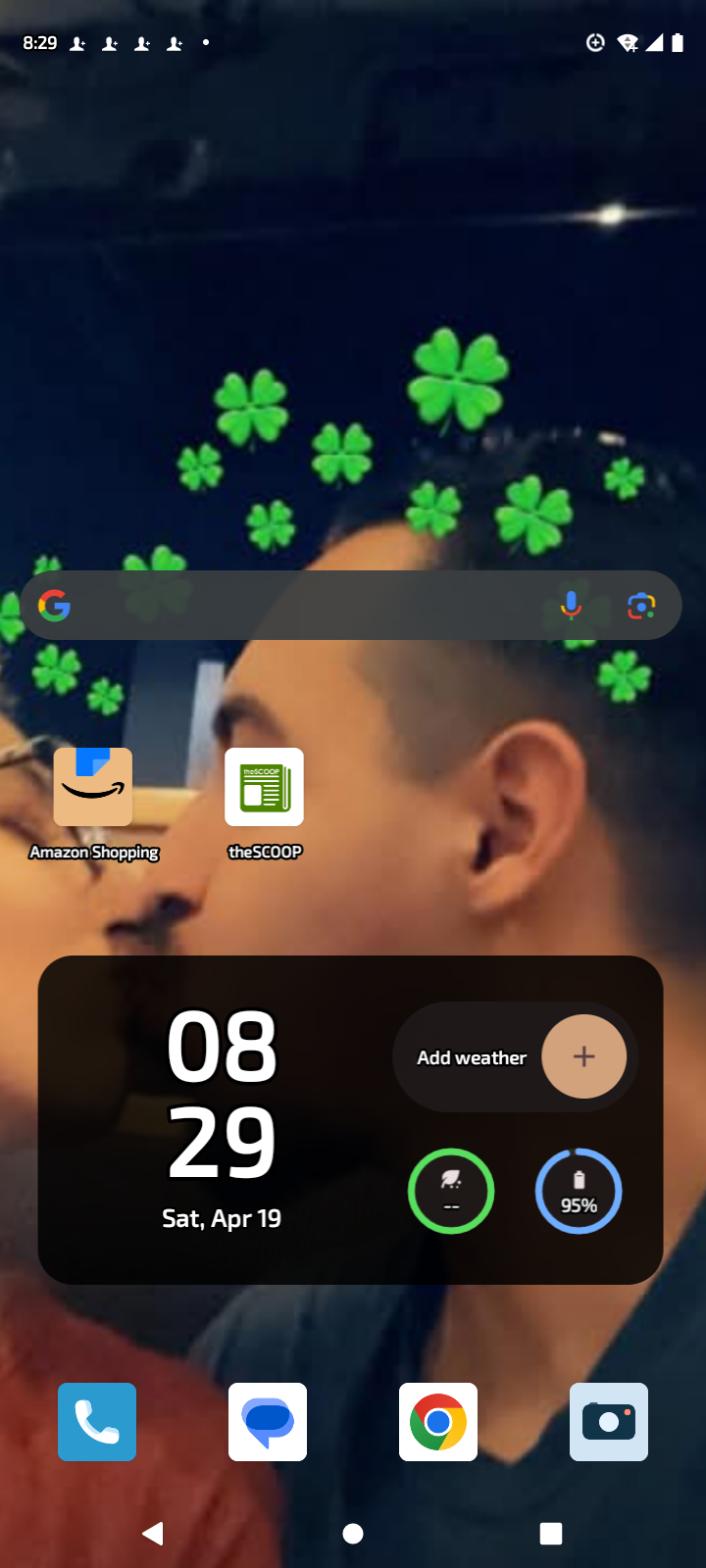
Task: Launch the Amazon Shopping app
Action: pos(93,788)
